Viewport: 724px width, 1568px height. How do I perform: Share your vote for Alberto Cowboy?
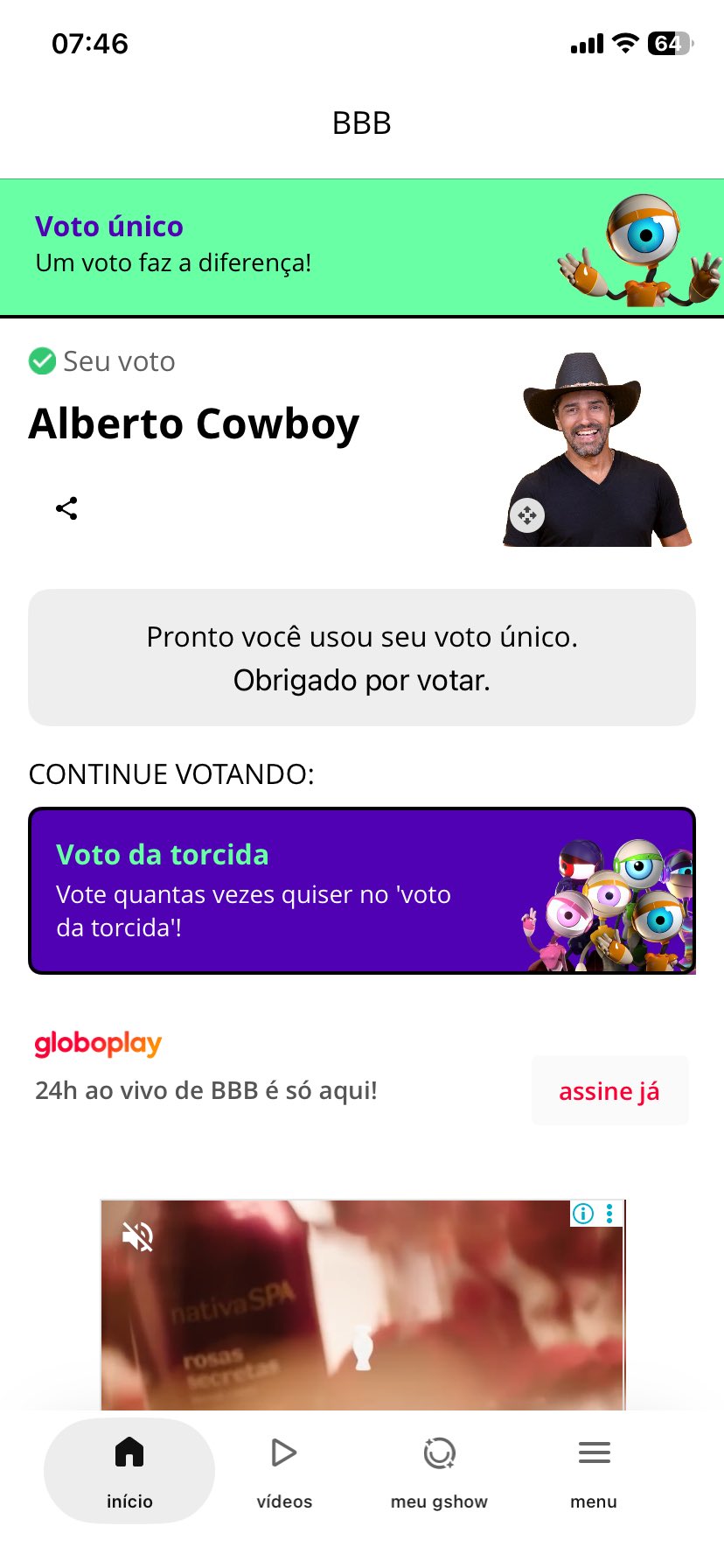click(x=66, y=508)
